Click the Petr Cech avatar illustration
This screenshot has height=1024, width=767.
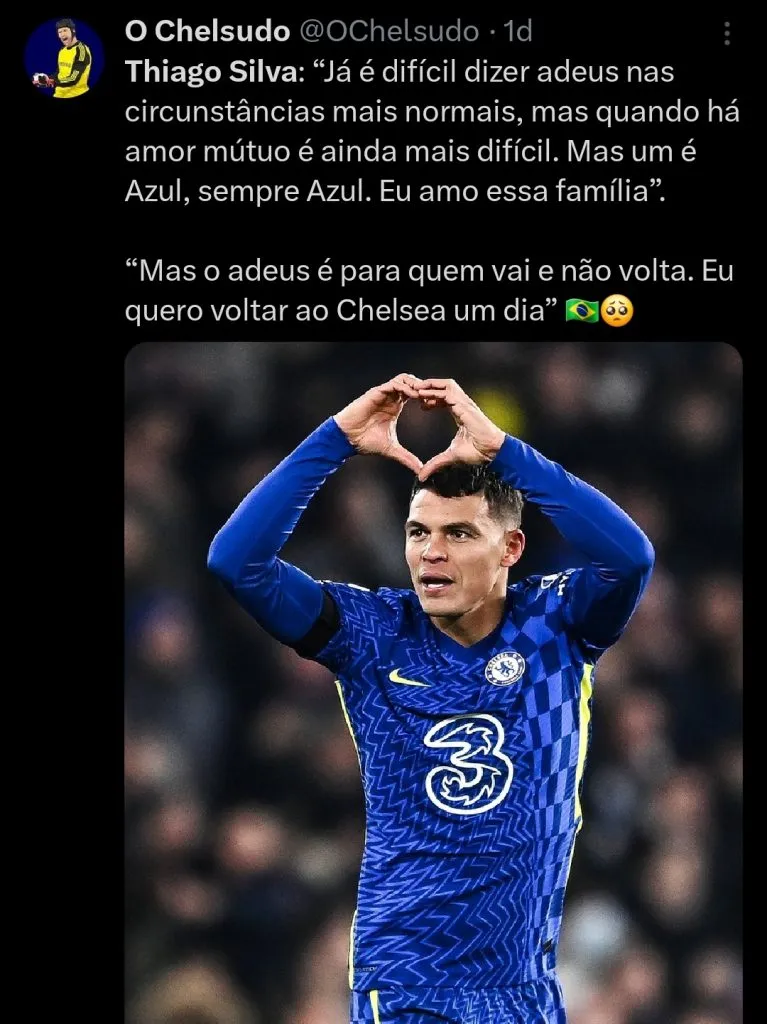coord(68,60)
